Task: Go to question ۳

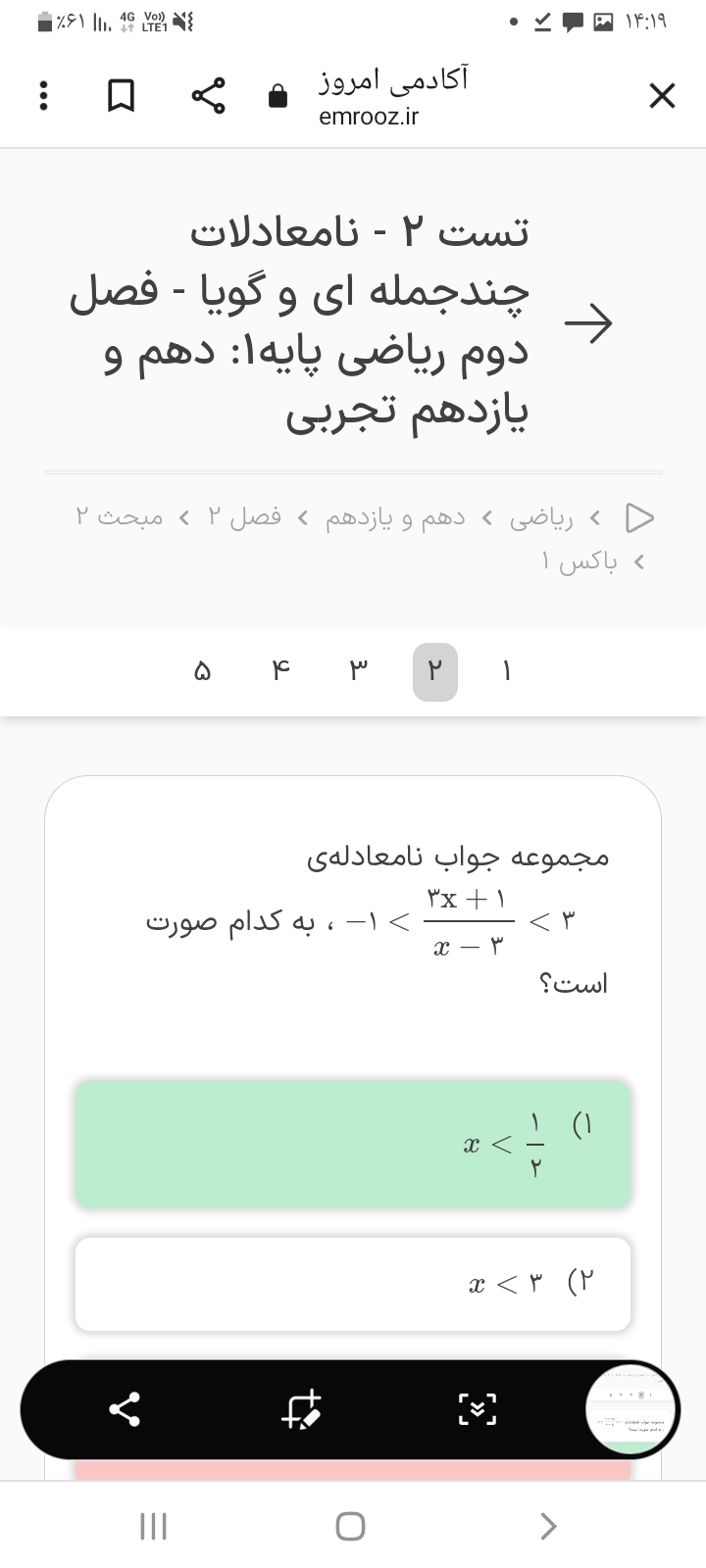Action: pyautogui.click(x=359, y=672)
